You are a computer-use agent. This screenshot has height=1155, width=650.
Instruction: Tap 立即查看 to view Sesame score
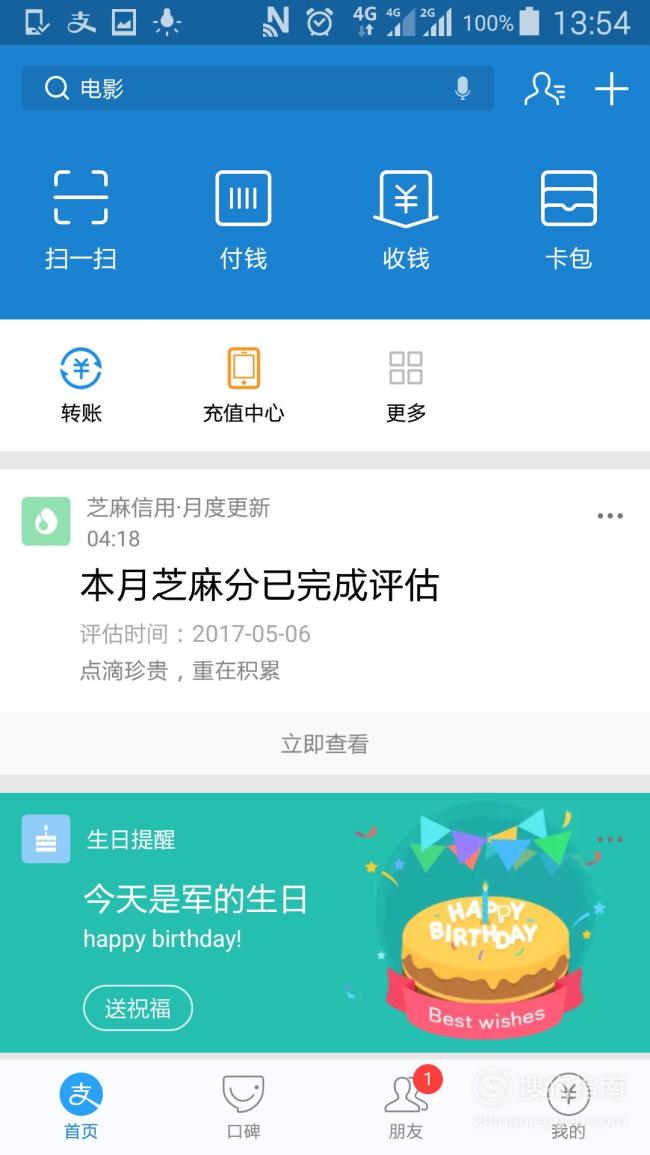click(325, 743)
